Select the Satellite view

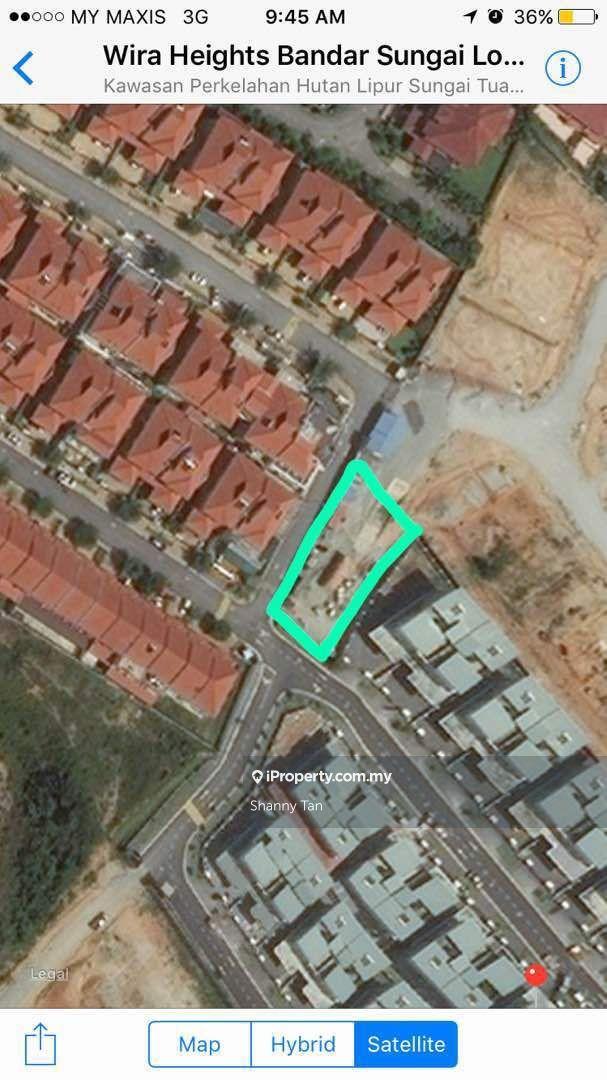point(406,1044)
